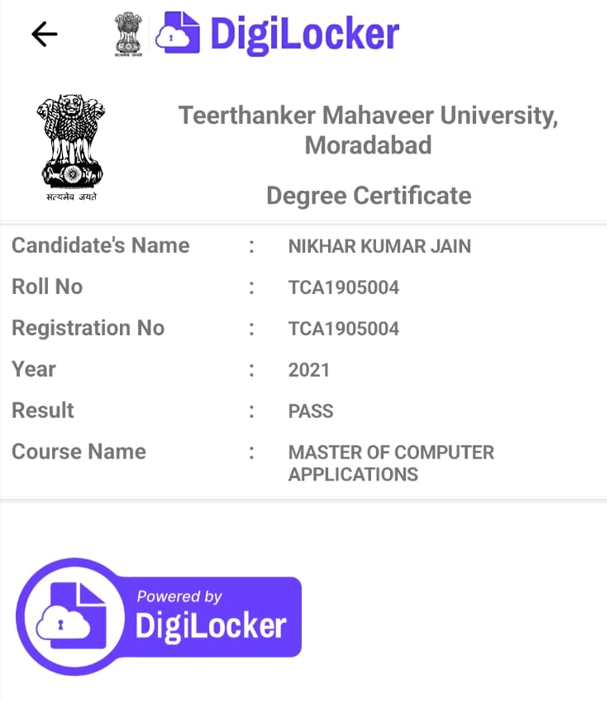607x702 pixels.
Task: Go back using the top arrow
Action: (x=45, y=34)
